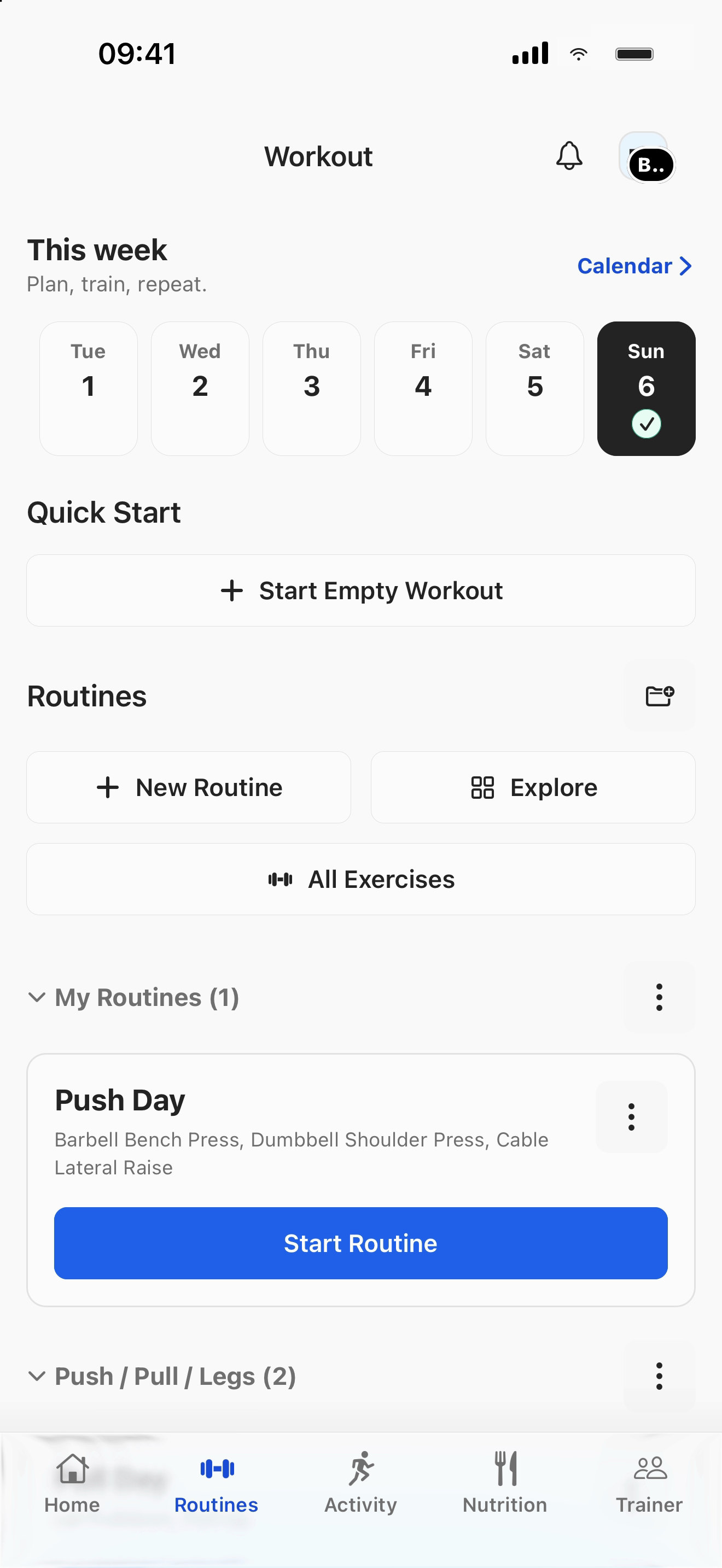722x1568 pixels.
Task: Switch to the Activity tab
Action: pos(361,1483)
